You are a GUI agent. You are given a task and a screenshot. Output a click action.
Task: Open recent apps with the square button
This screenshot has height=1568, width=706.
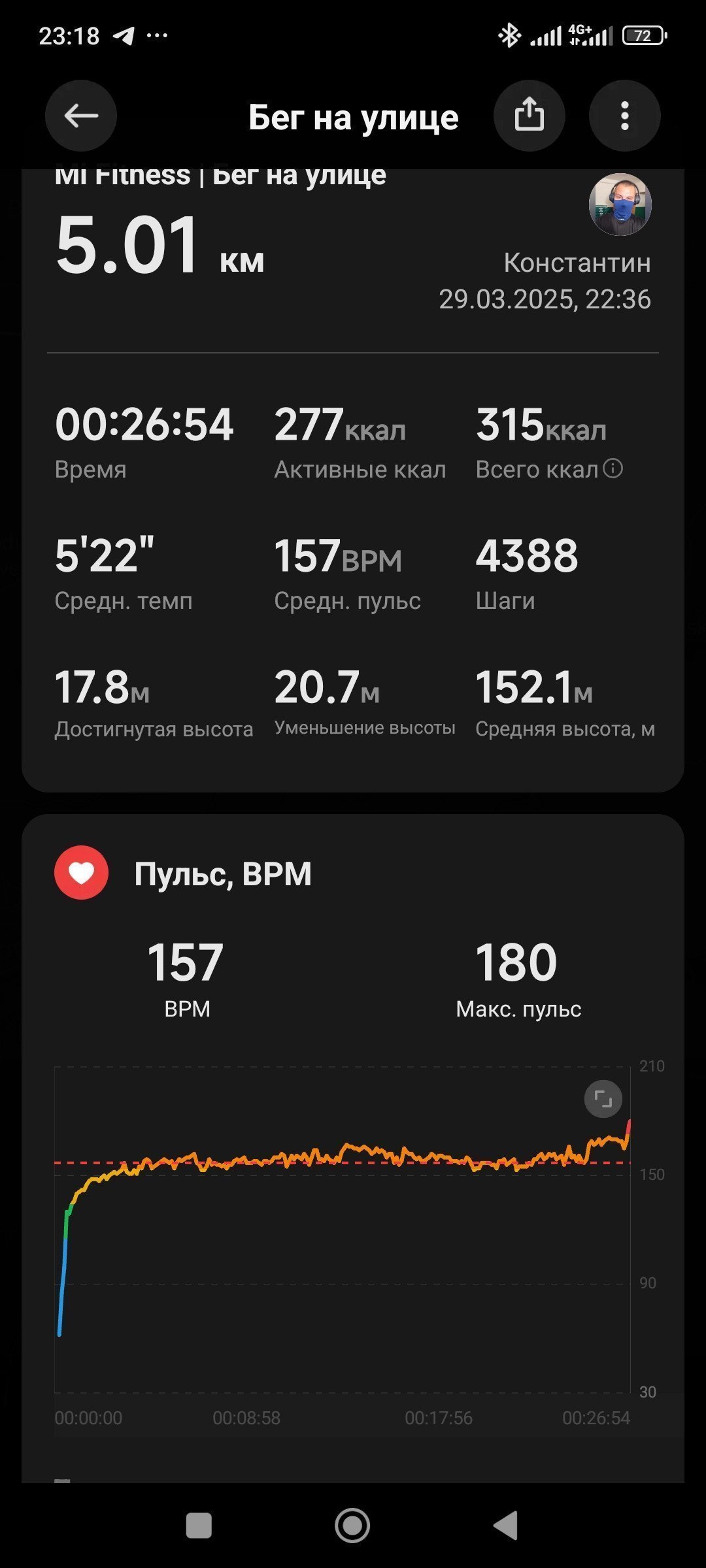click(x=199, y=1526)
